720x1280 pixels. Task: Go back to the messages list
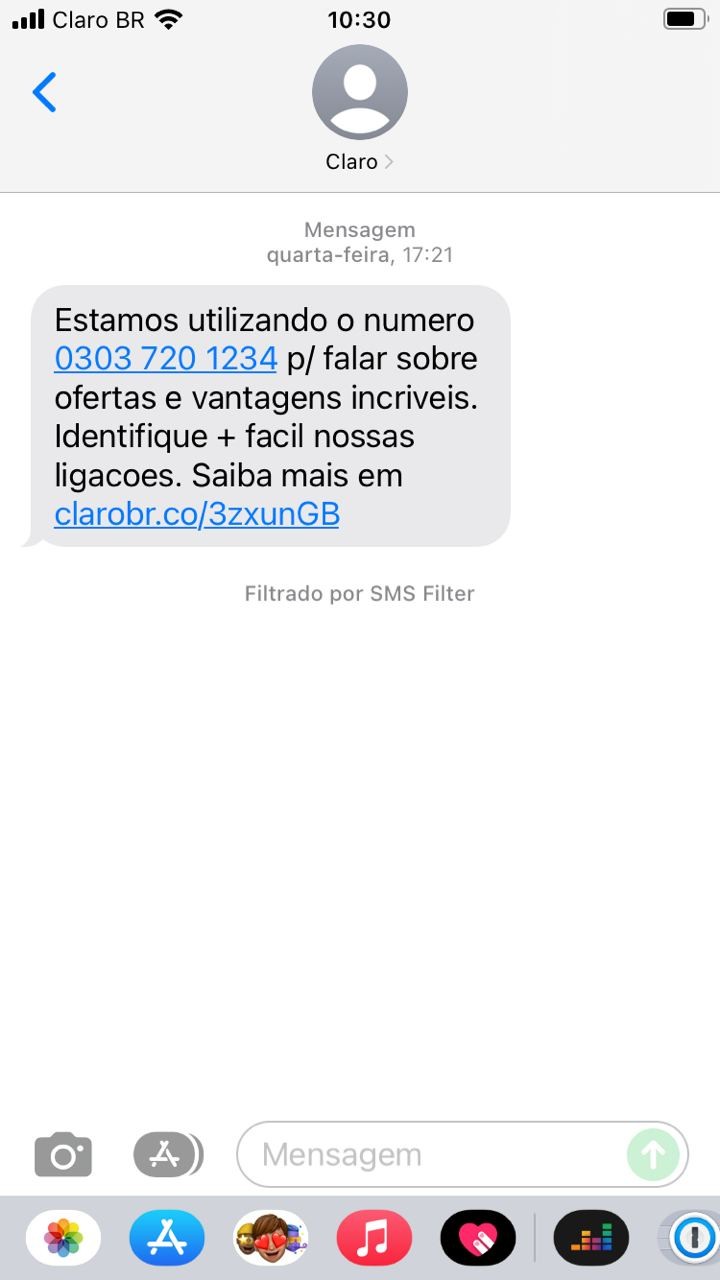tap(45, 92)
